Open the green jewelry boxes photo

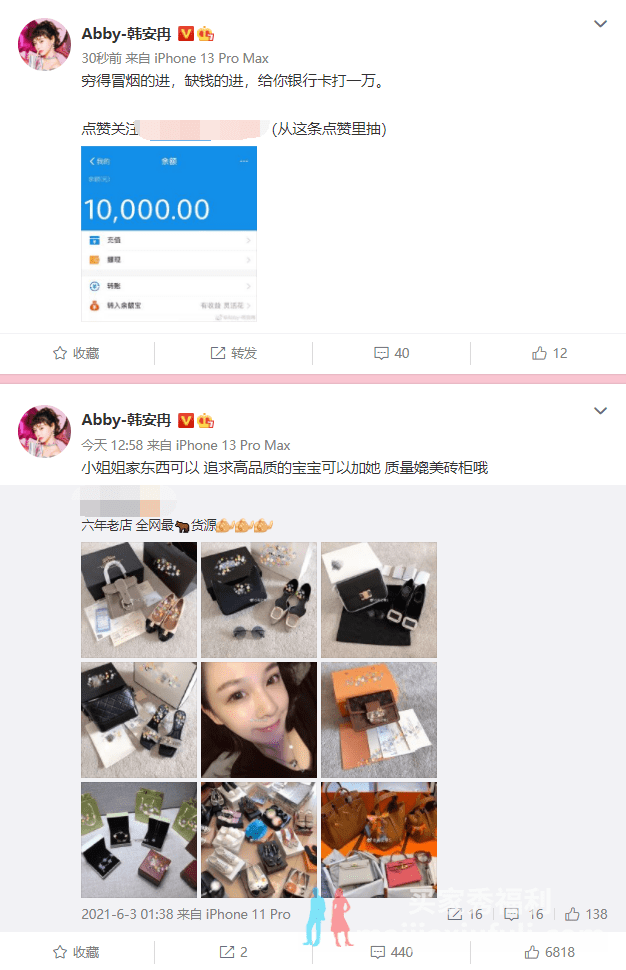tap(139, 839)
